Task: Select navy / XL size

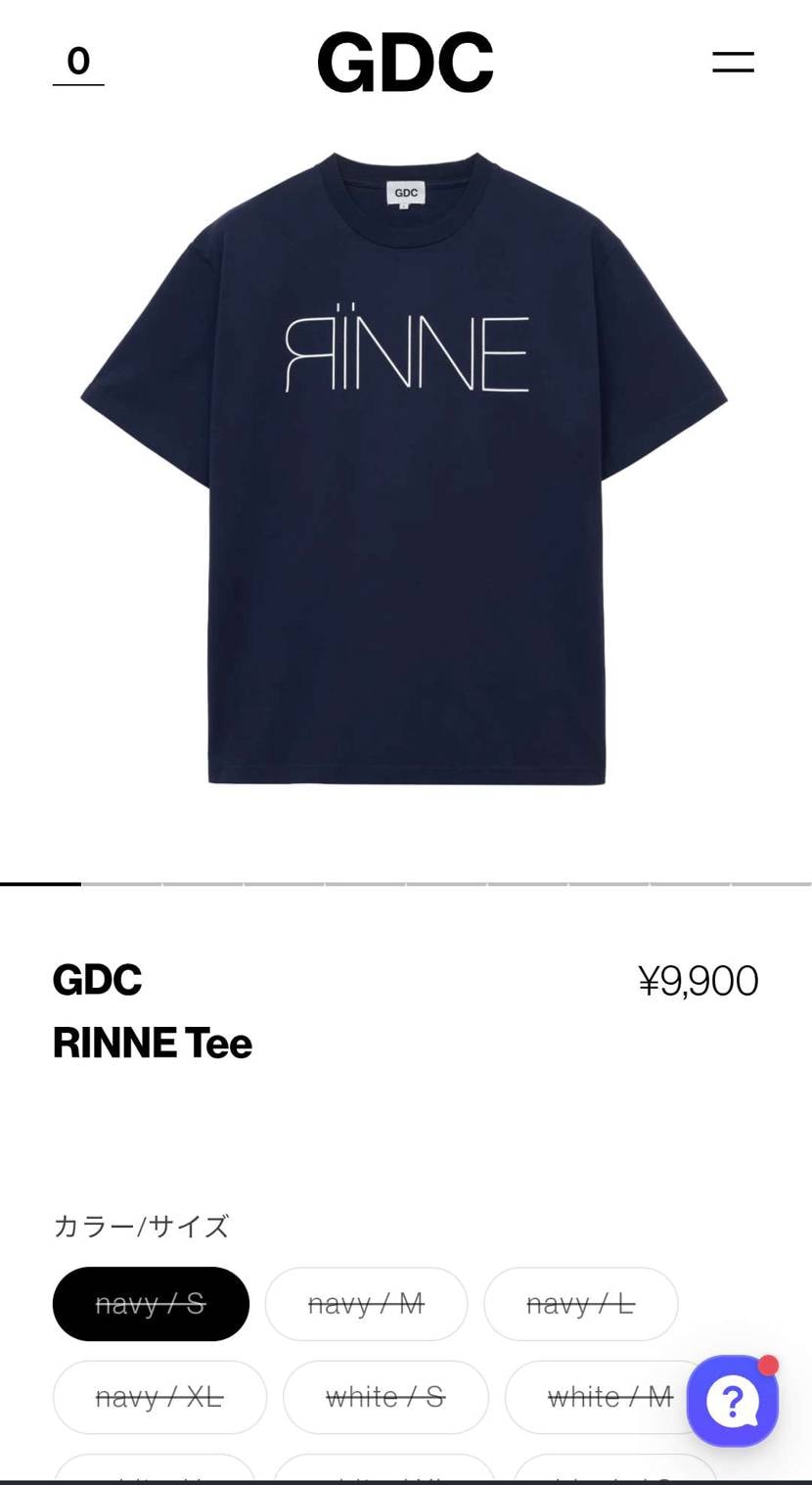Action: (159, 1397)
